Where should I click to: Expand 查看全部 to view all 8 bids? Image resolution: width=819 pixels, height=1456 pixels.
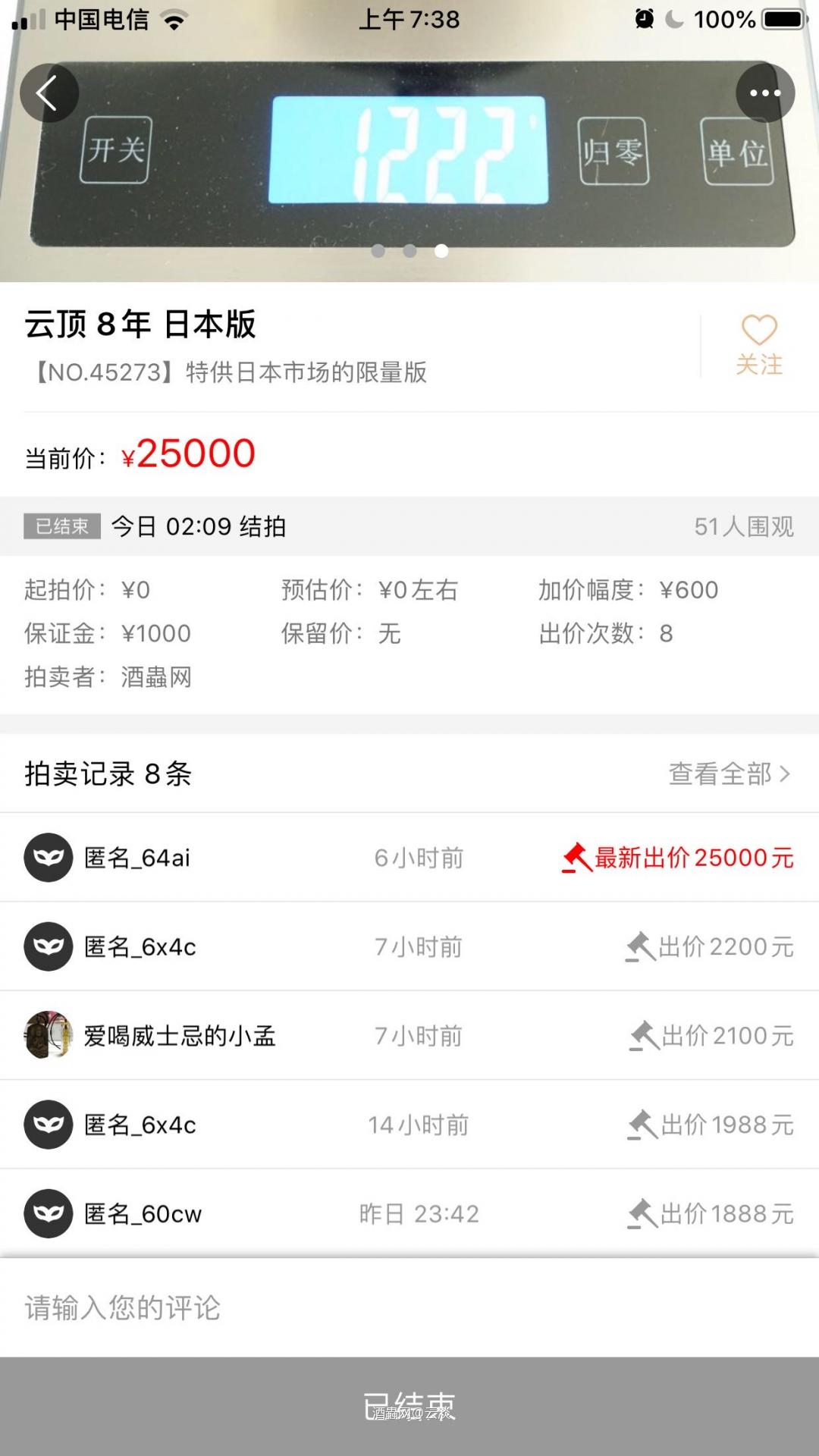[726, 775]
